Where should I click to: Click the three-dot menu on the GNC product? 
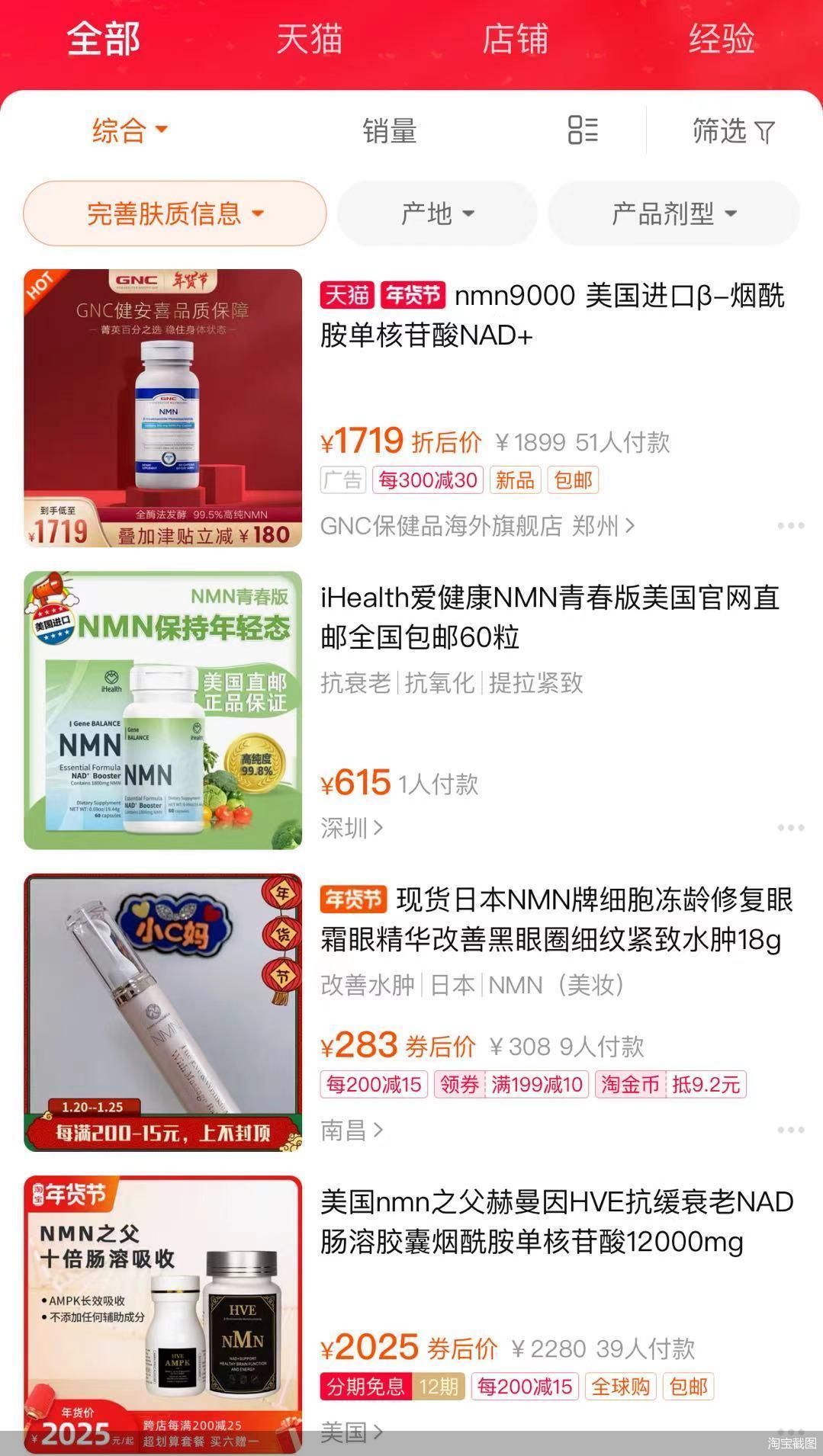coord(792,524)
